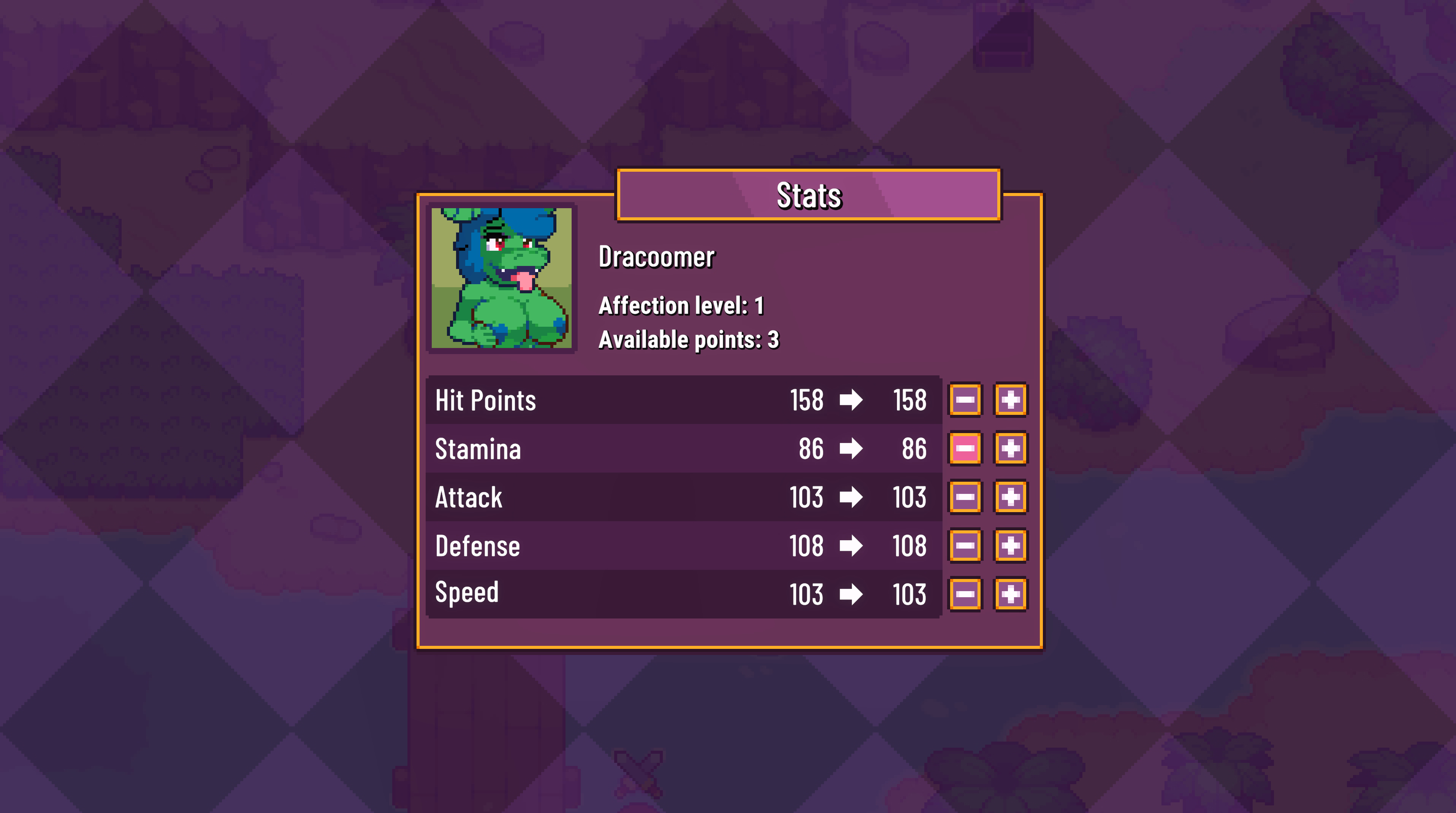Subtract a point from Defense

tap(965, 546)
